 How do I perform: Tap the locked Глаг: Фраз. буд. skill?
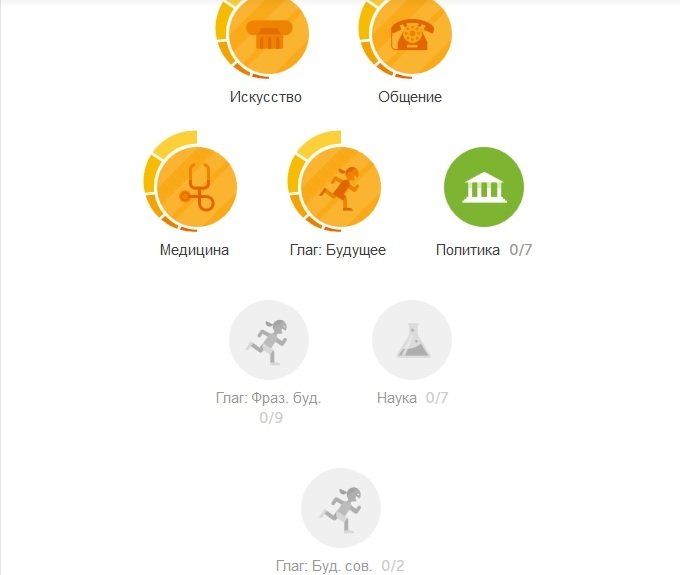click(x=268, y=340)
